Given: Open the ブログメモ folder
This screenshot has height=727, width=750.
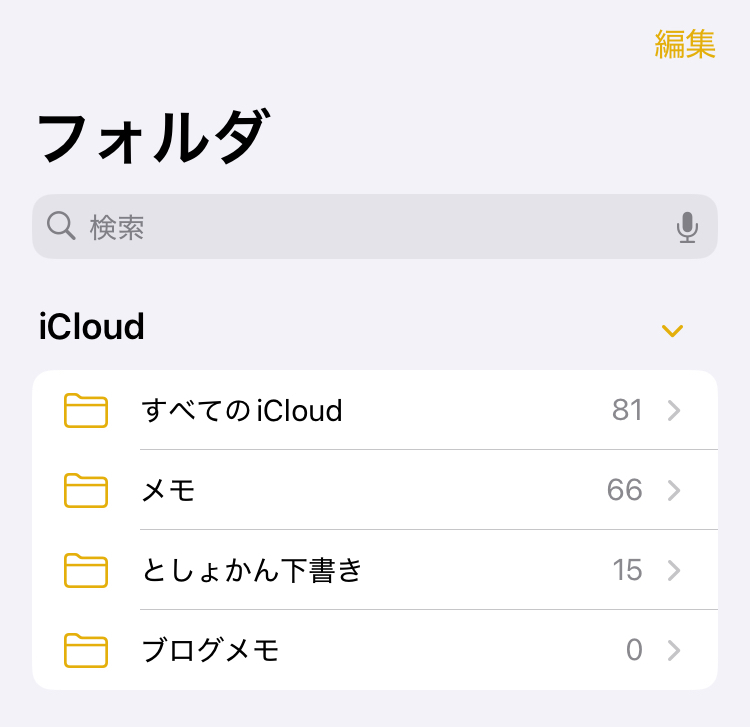Looking at the screenshot, I should [x=374, y=650].
